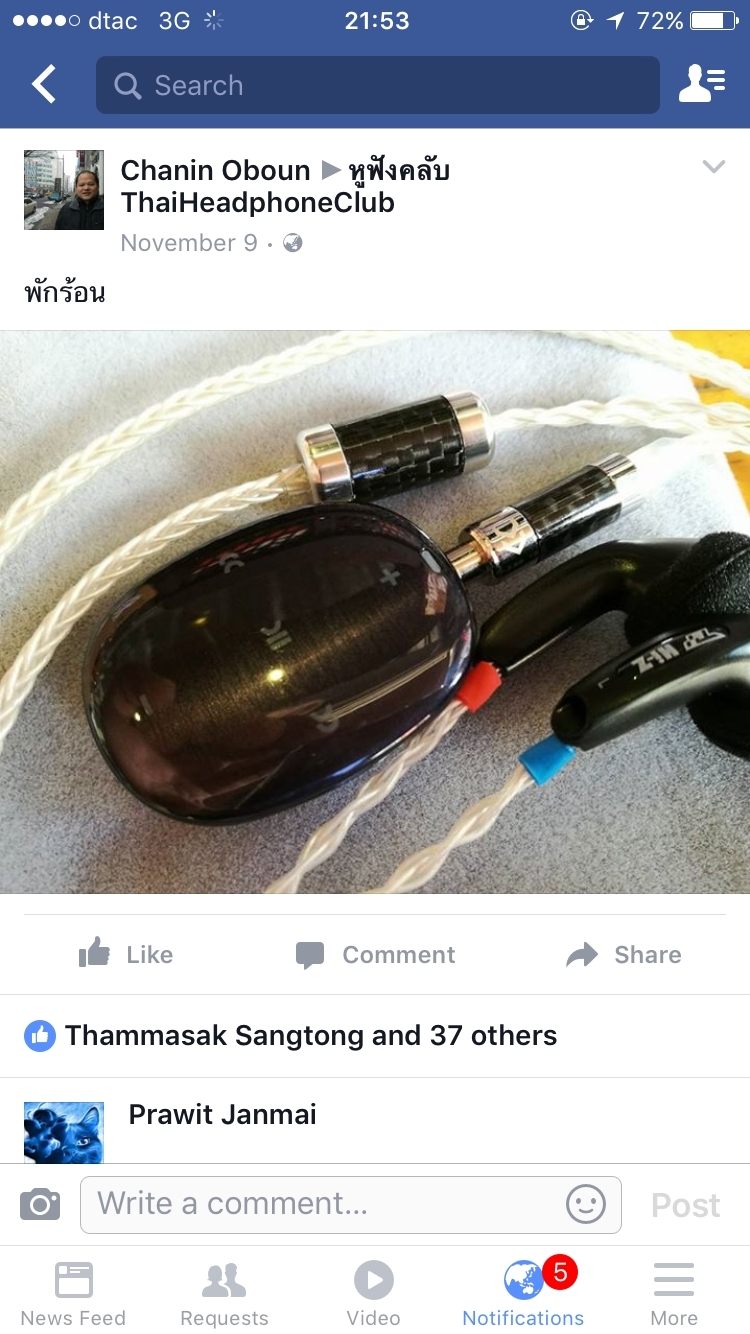Expand the post options chevron
Image resolution: width=750 pixels, height=1334 pixels.
point(713,167)
